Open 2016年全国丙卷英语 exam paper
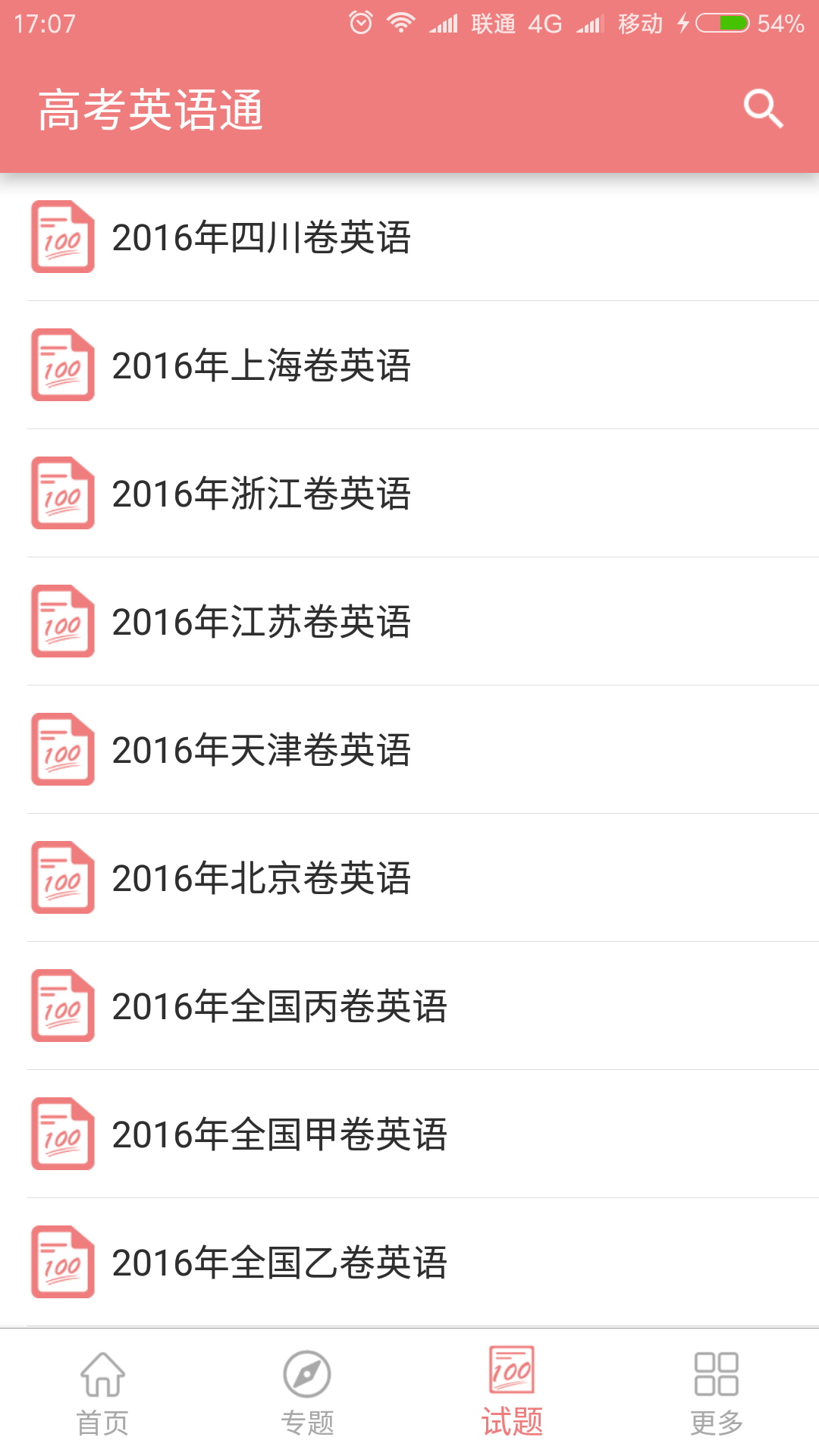 tap(279, 1007)
